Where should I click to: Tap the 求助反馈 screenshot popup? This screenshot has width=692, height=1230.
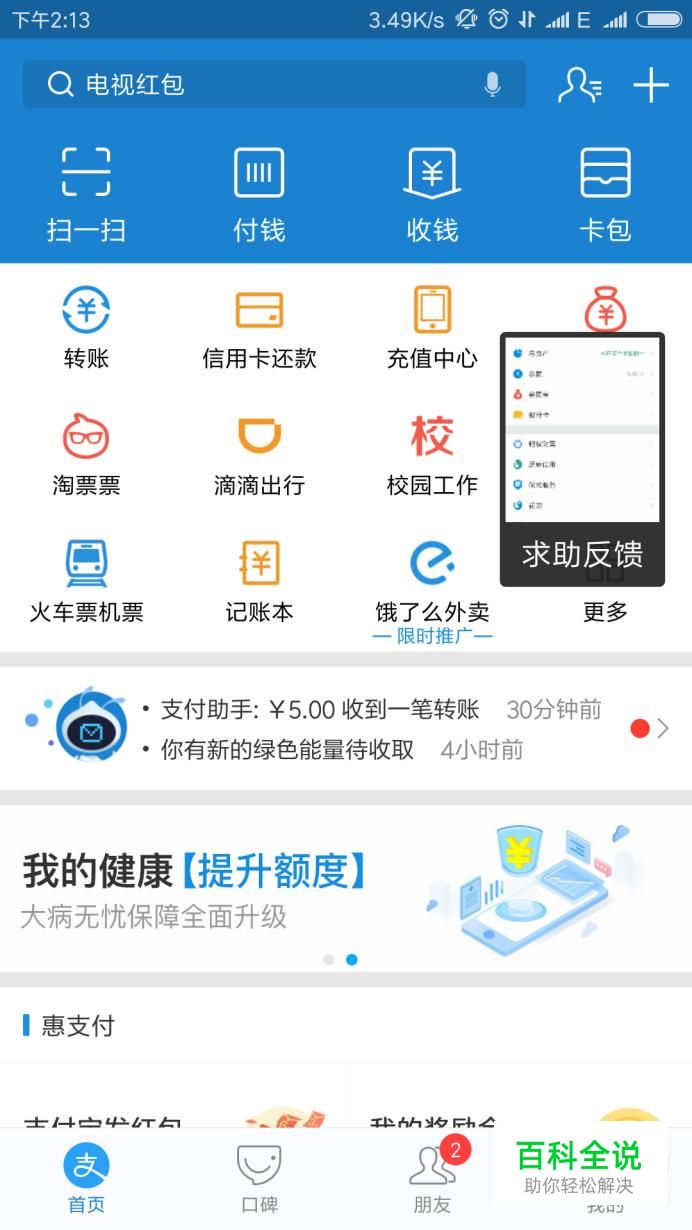pyautogui.click(x=582, y=459)
